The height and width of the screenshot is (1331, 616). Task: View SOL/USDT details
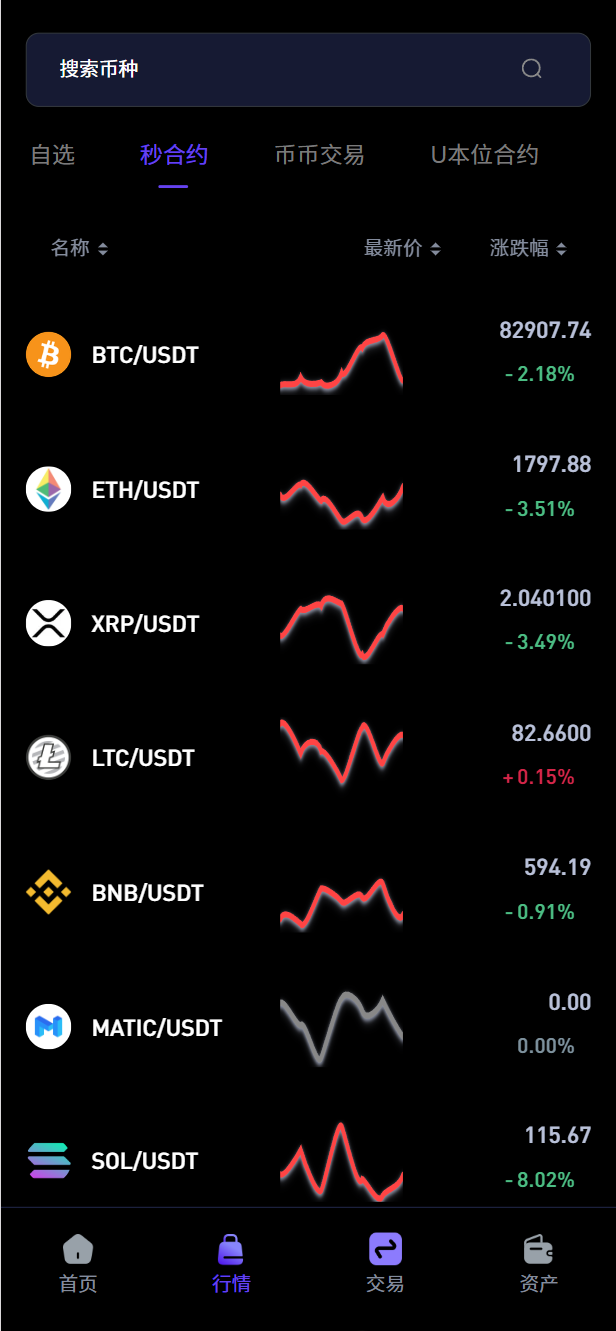pos(308,1160)
